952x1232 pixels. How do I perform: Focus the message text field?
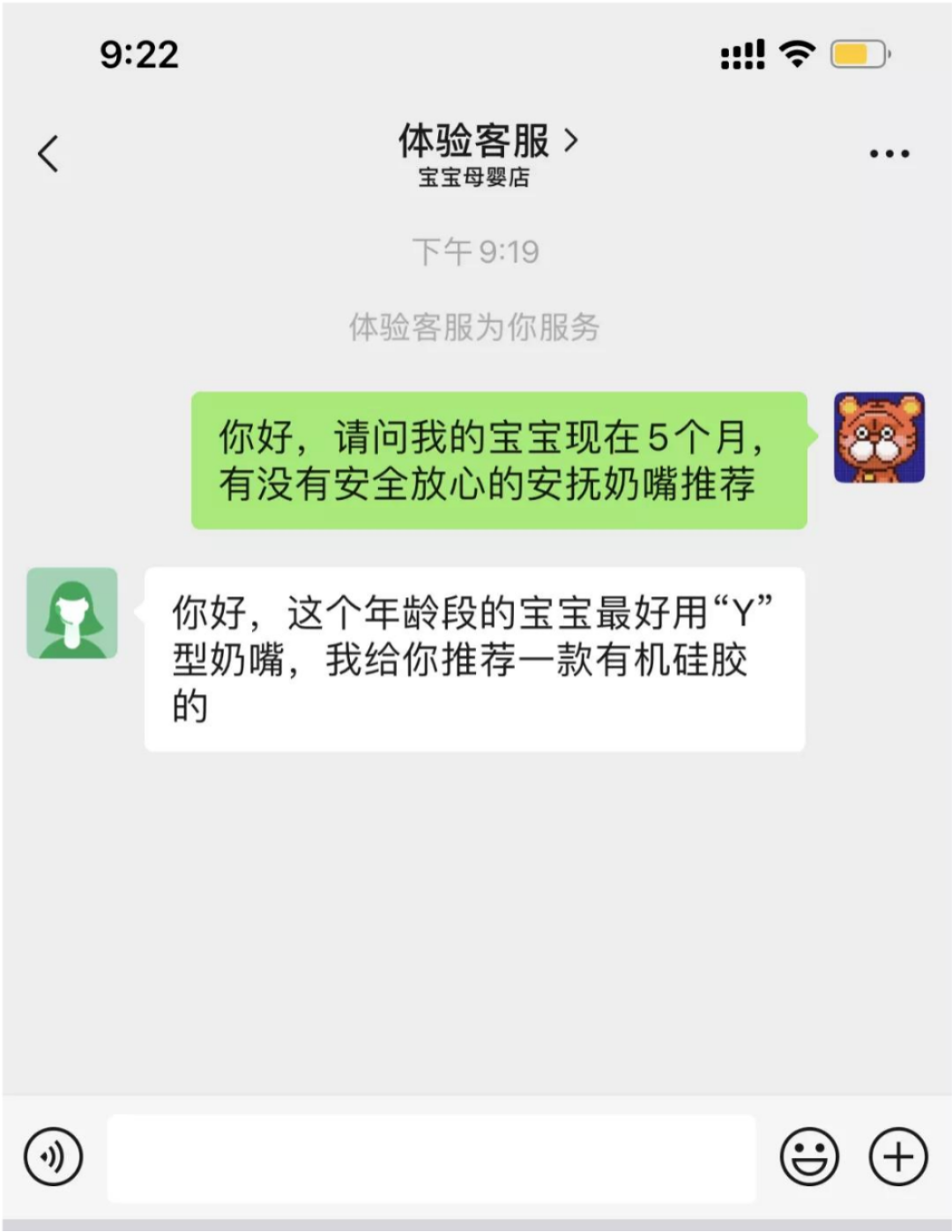click(x=432, y=1157)
